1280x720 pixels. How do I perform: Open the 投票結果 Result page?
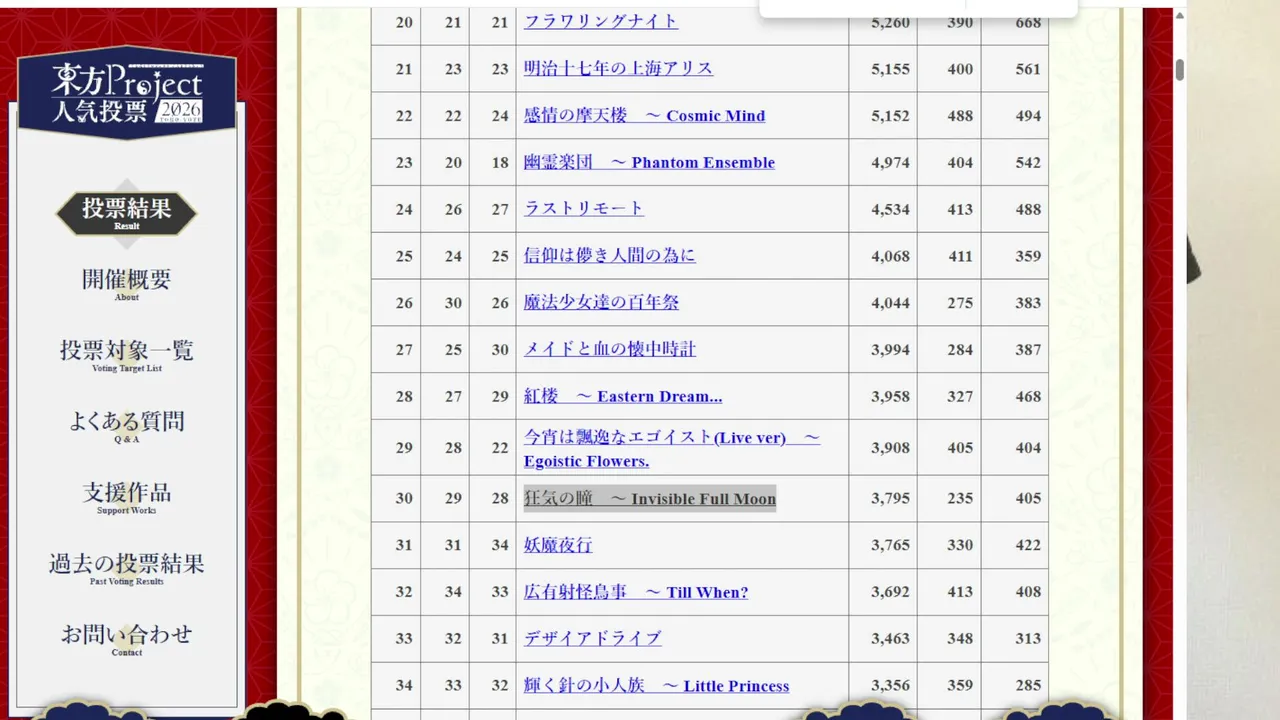(126, 213)
